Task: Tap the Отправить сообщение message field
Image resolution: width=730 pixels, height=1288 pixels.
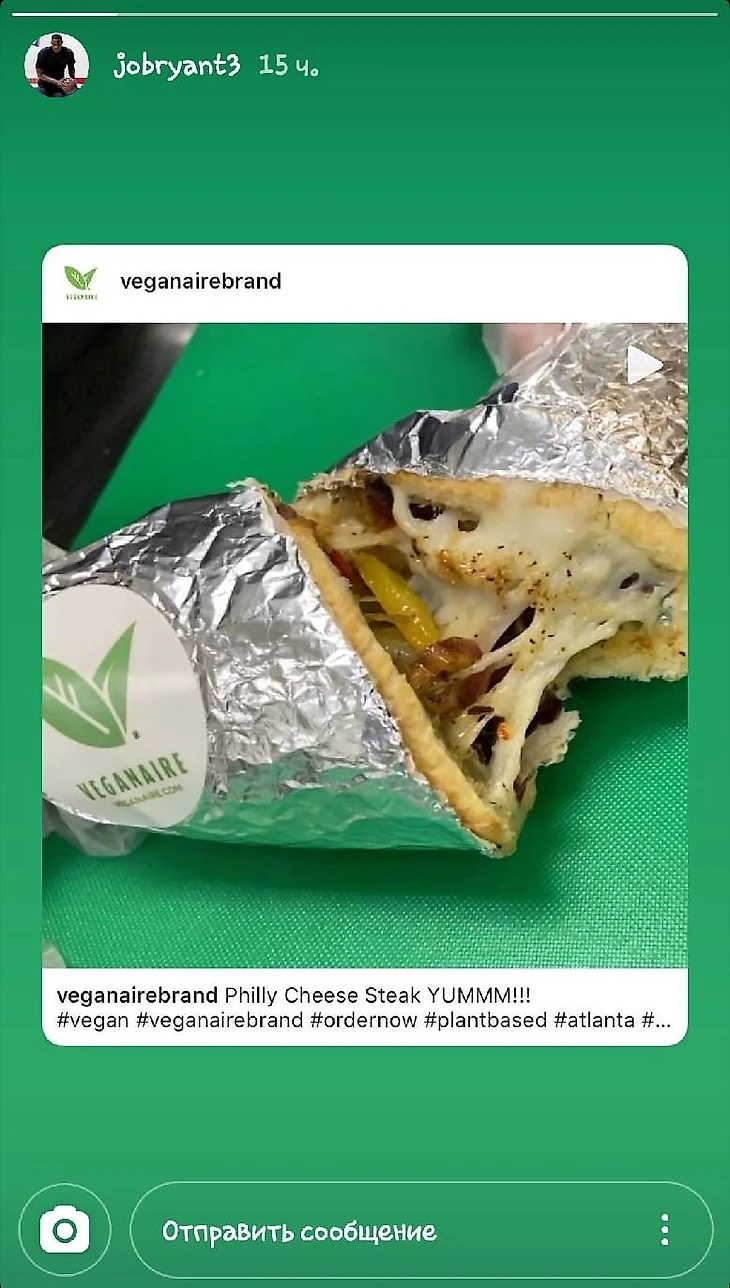Action: point(380,1230)
